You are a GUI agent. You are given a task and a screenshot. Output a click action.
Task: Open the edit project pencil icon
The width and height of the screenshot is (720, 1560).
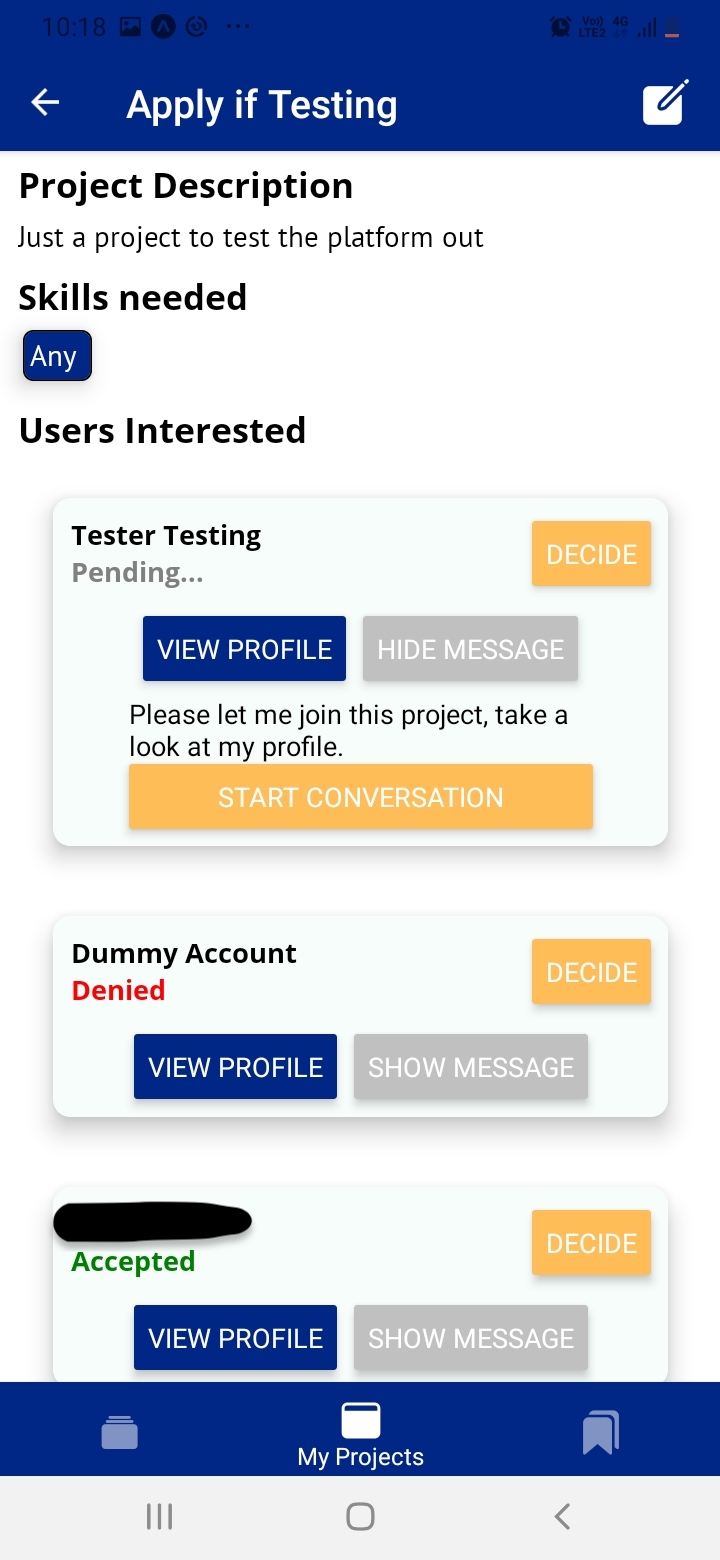click(x=665, y=103)
